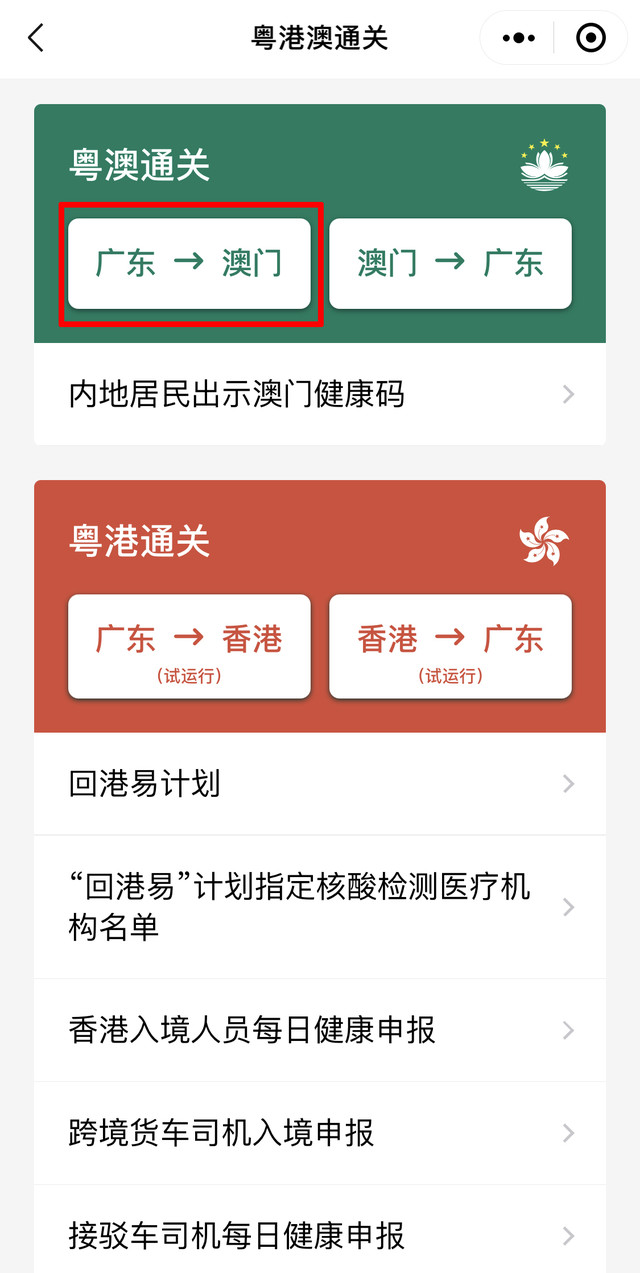Open 内地居民出示澳门健康码
640x1273 pixels.
pos(320,394)
